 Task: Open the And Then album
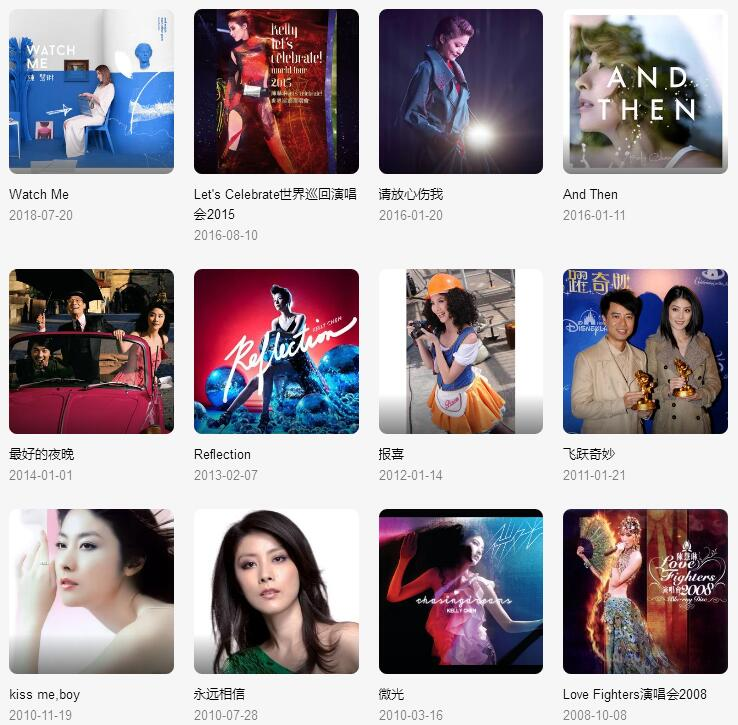(x=645, y=91)
